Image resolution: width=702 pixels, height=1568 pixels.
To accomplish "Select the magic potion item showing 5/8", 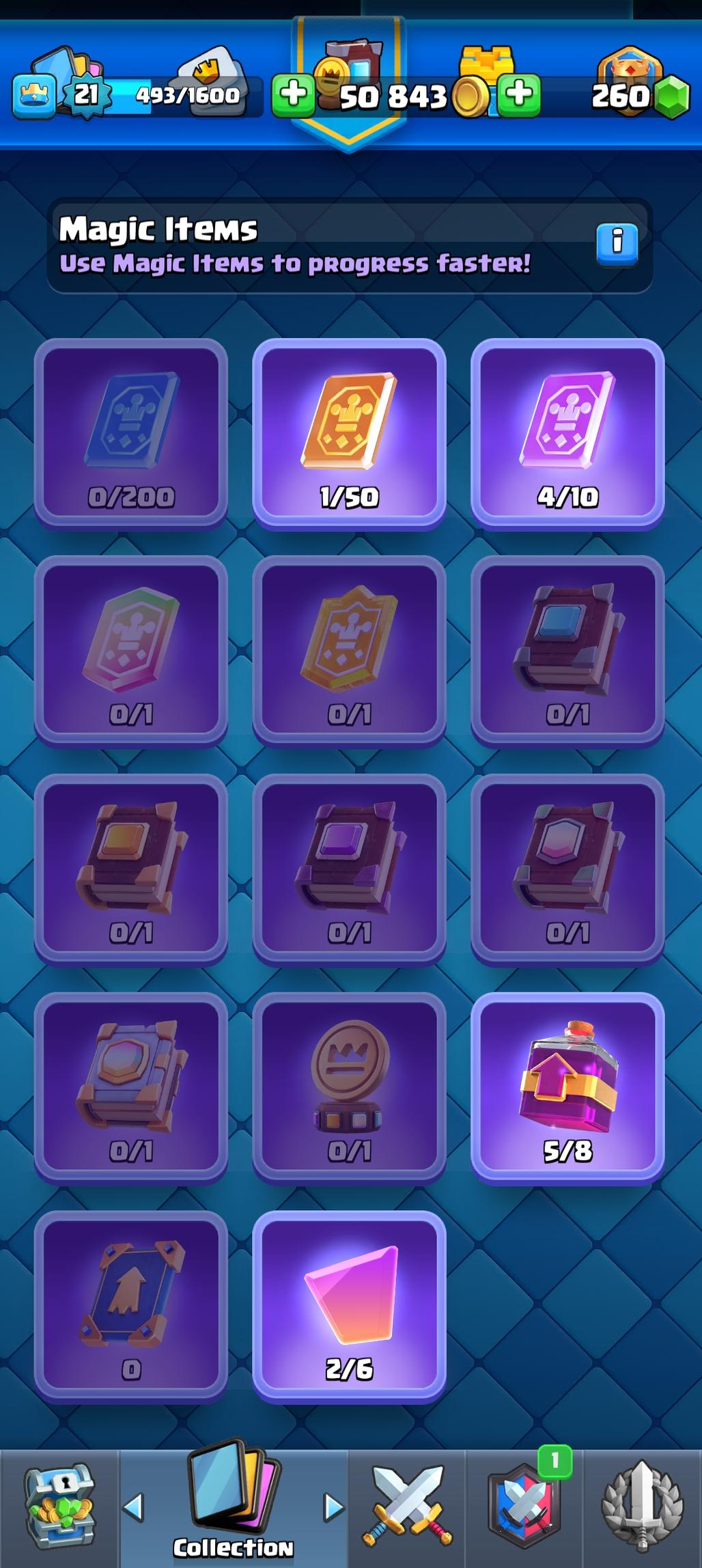I will (x=567, y=1087).
